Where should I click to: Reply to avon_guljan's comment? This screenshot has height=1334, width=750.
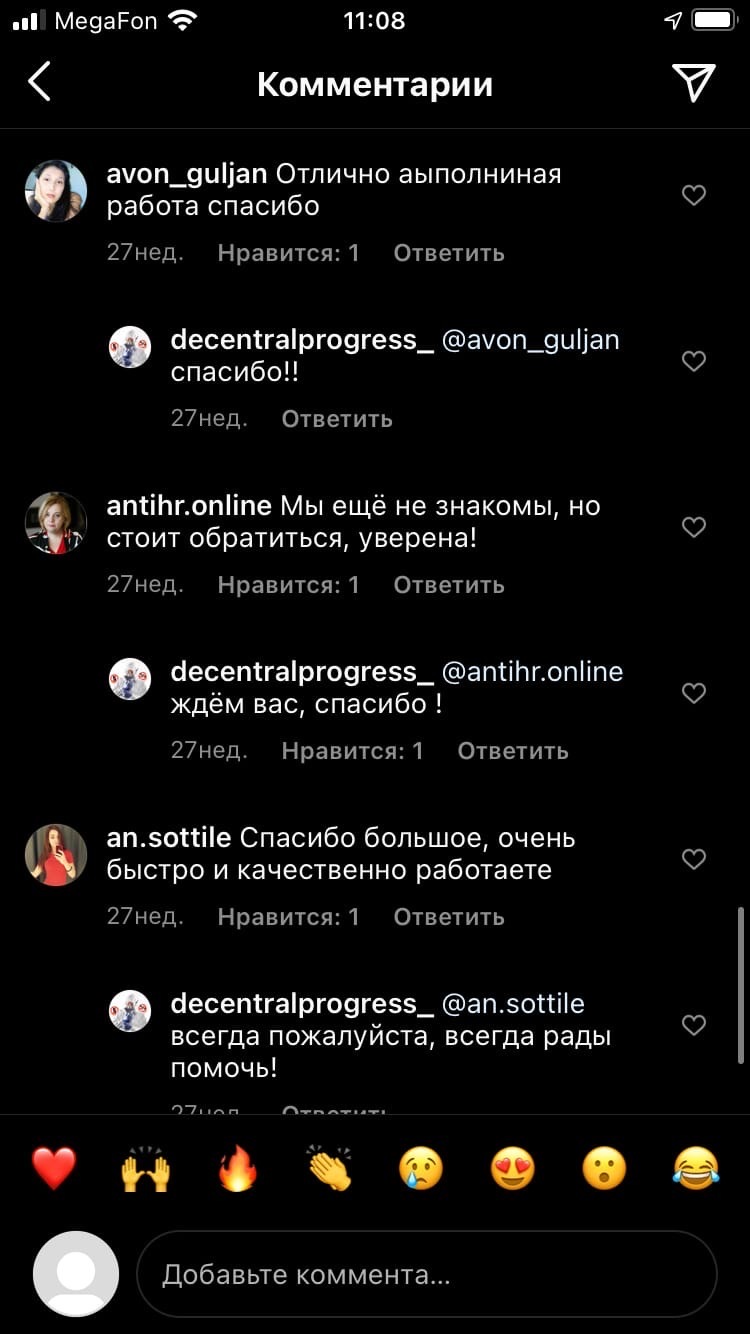[448, 253]
